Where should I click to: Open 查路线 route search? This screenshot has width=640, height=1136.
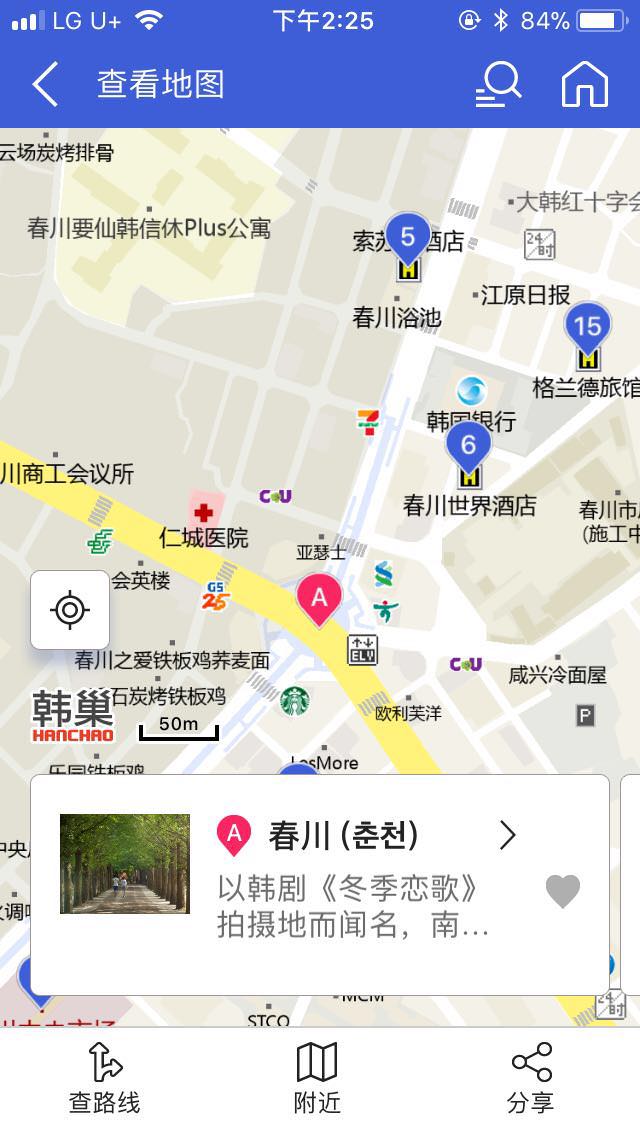click(104, 1078)
